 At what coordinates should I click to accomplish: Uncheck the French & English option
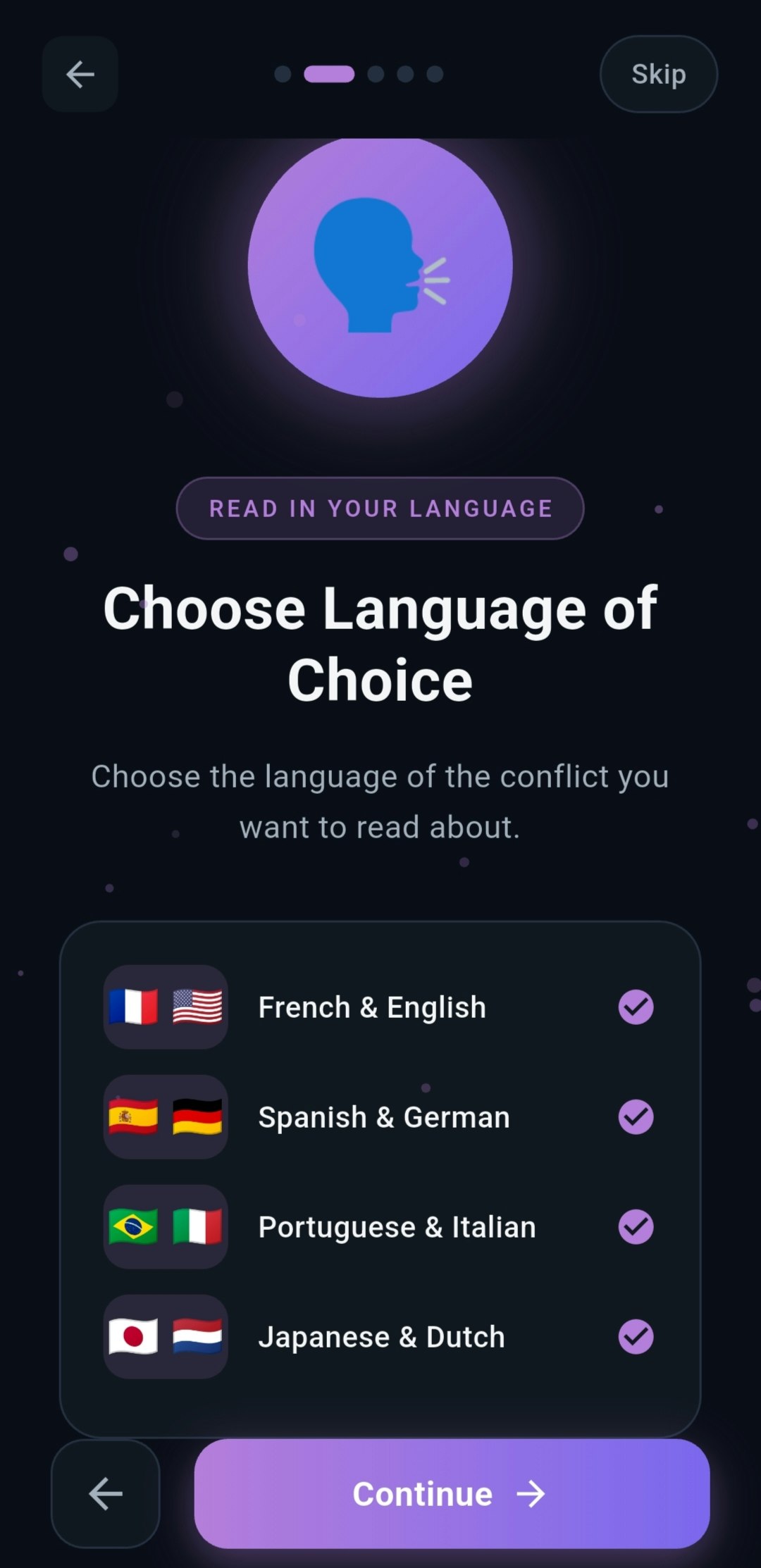[x=636, y=1007]
